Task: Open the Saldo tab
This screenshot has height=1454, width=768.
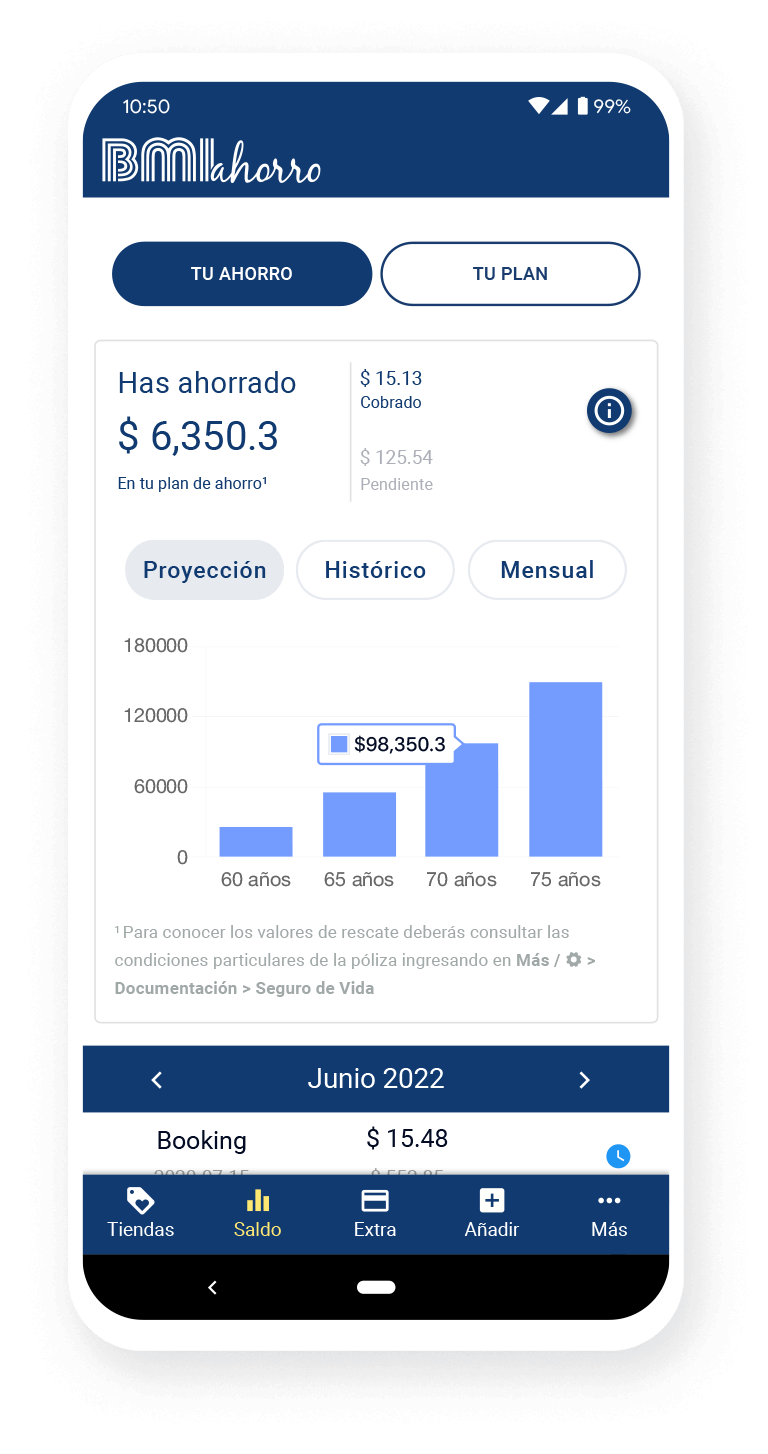Action: click(258, 1214)
